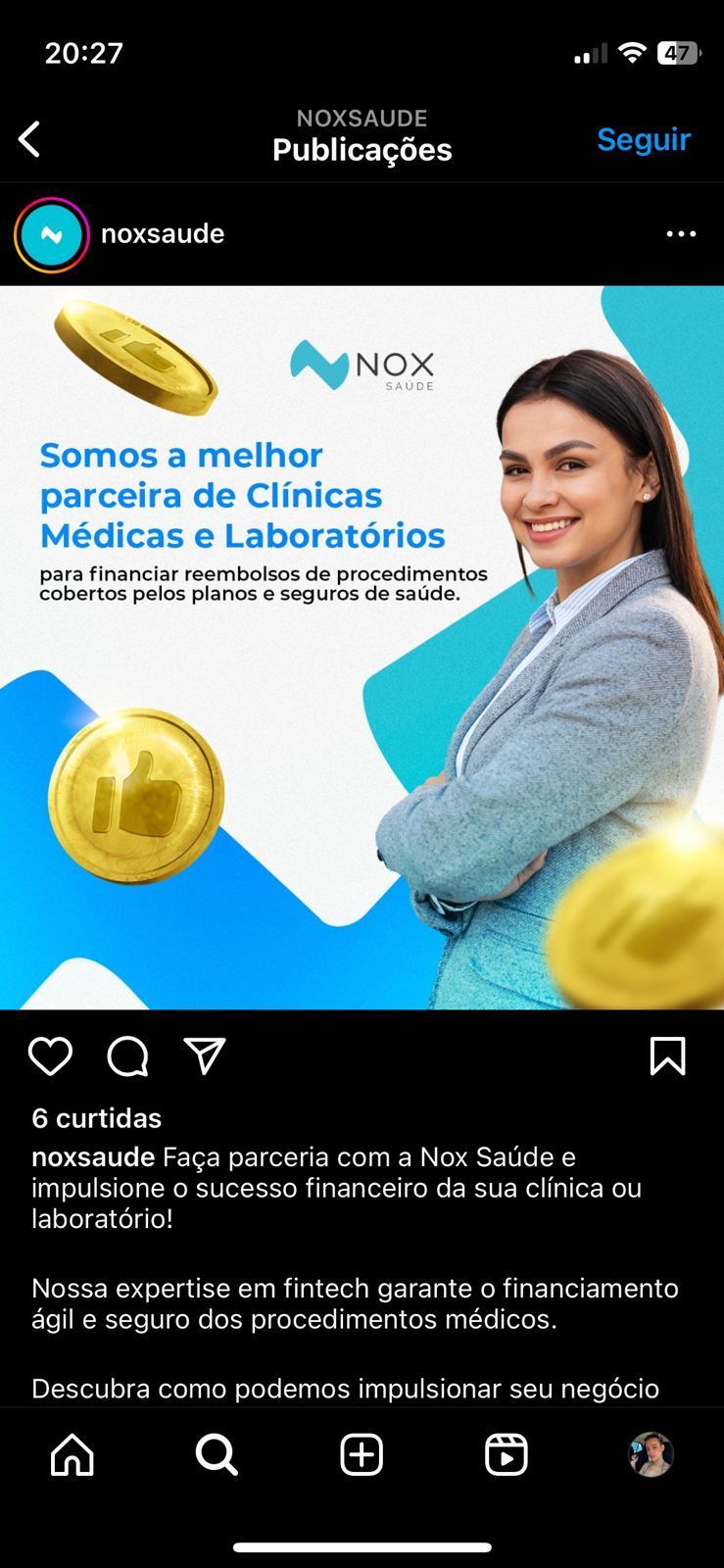This screenshot has width=724, height=1568.
Task: Open the Nox Saúde post image
Action: 362,647
